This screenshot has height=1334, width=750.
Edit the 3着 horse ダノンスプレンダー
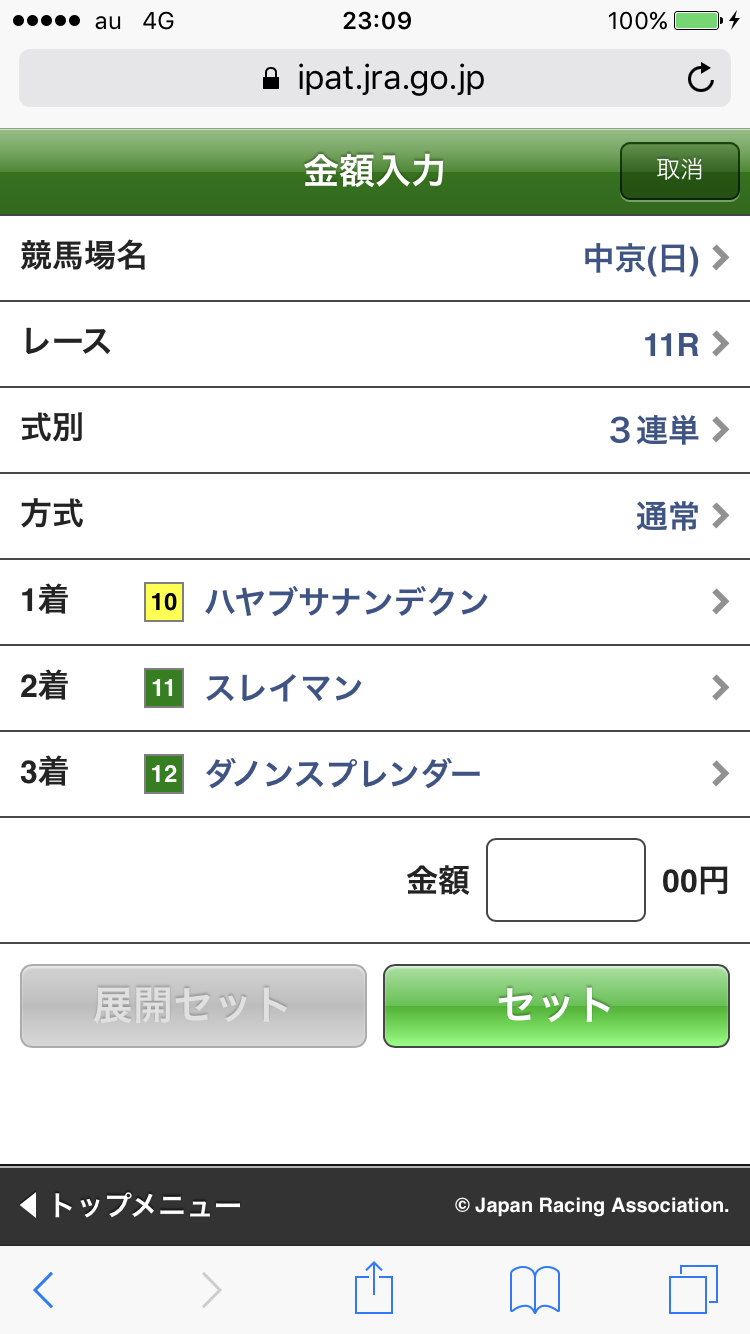pyautogui.click(x=375, y=774)
